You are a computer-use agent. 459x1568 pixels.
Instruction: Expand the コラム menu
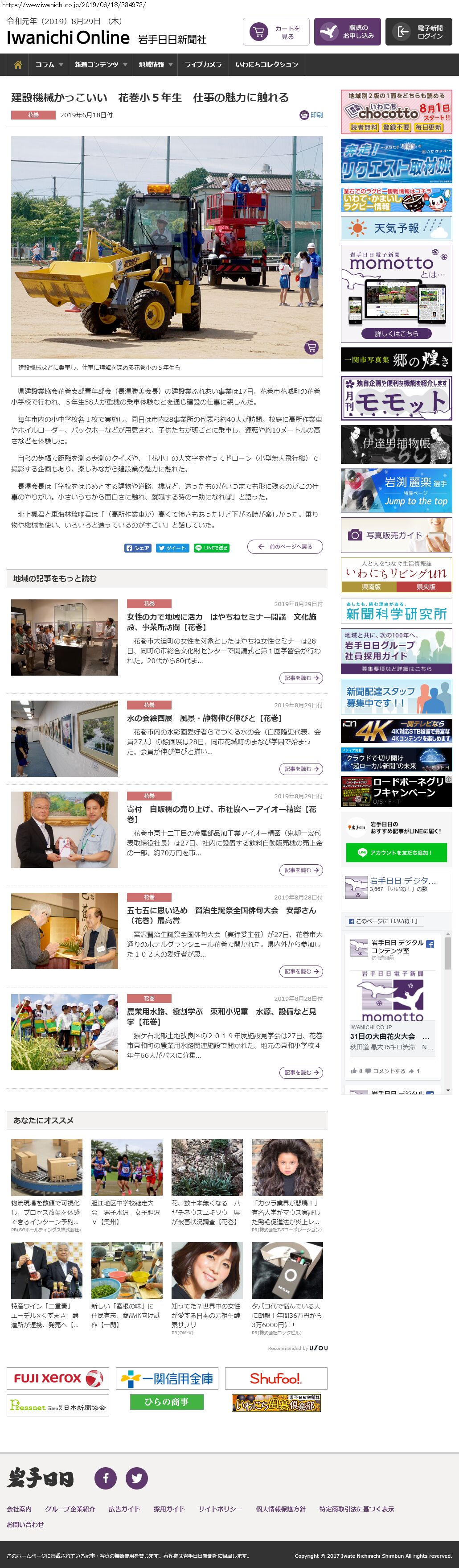coord(49,65)
